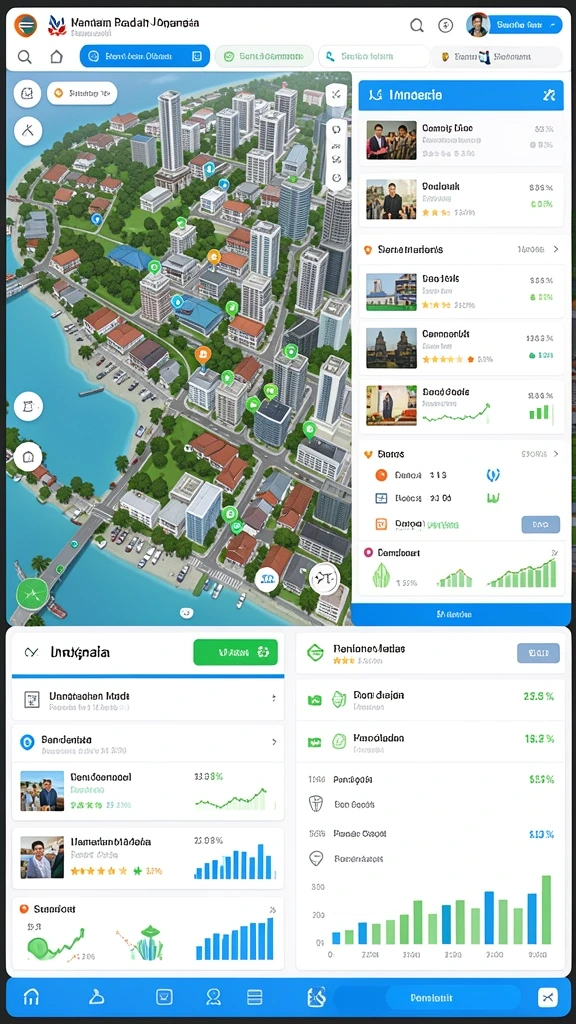Open the user profile avatar

(478, 25)
